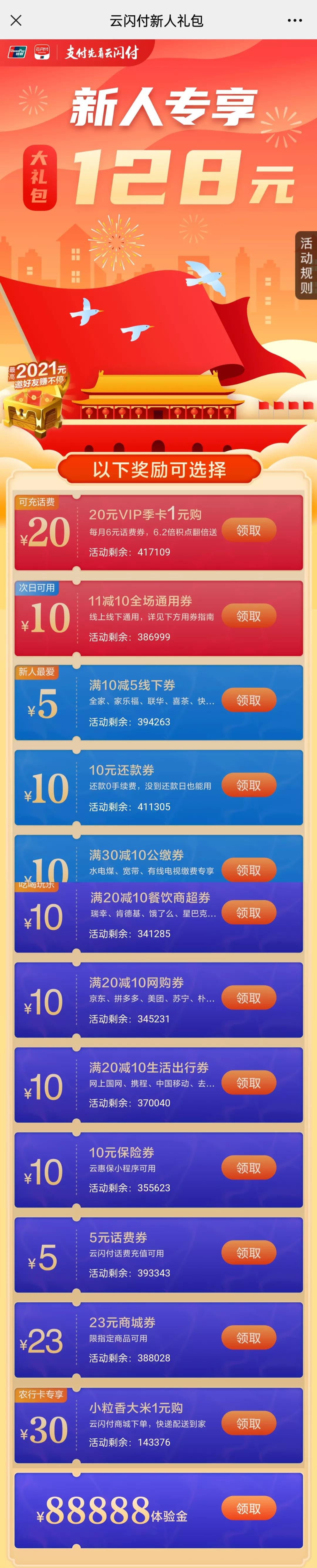Open the 活动规则 side tab
The width and height of the screenshot is (317, 1568).
[306, 265]
